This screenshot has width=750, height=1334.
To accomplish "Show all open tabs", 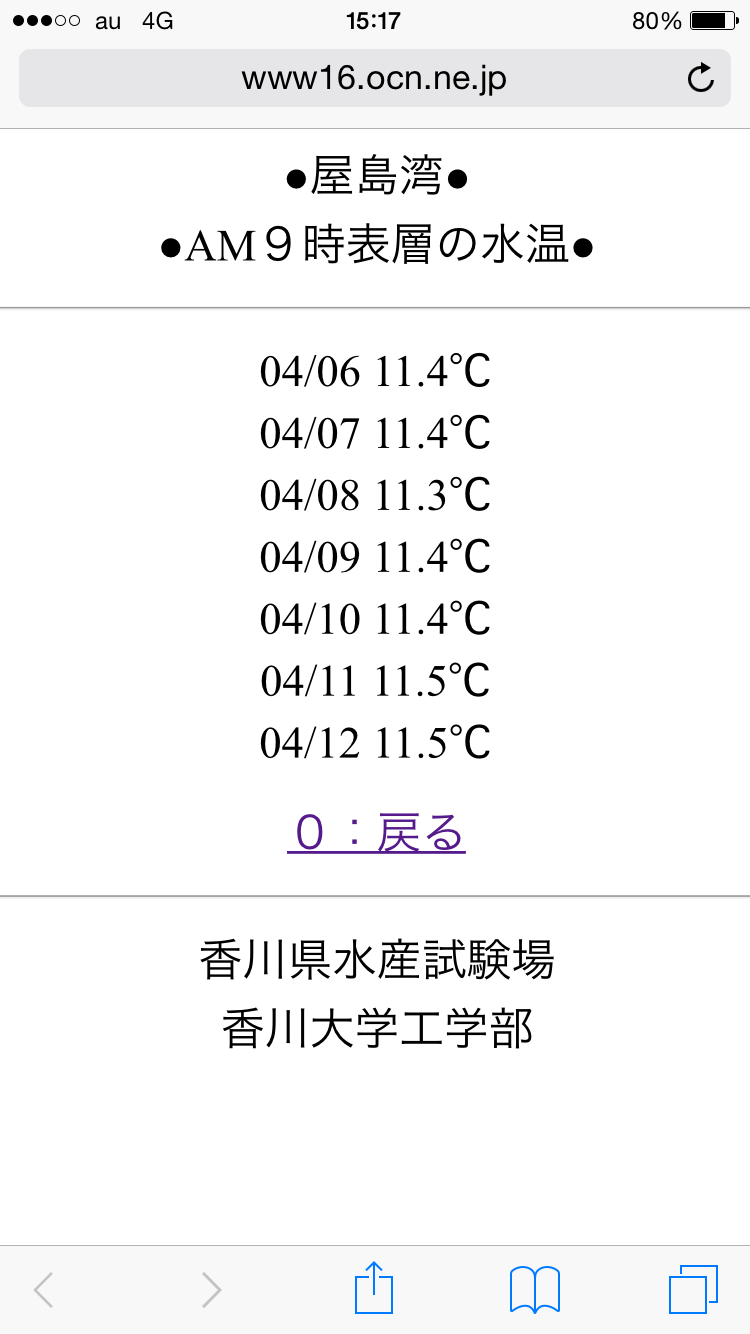I will [x=694, y=1289].
